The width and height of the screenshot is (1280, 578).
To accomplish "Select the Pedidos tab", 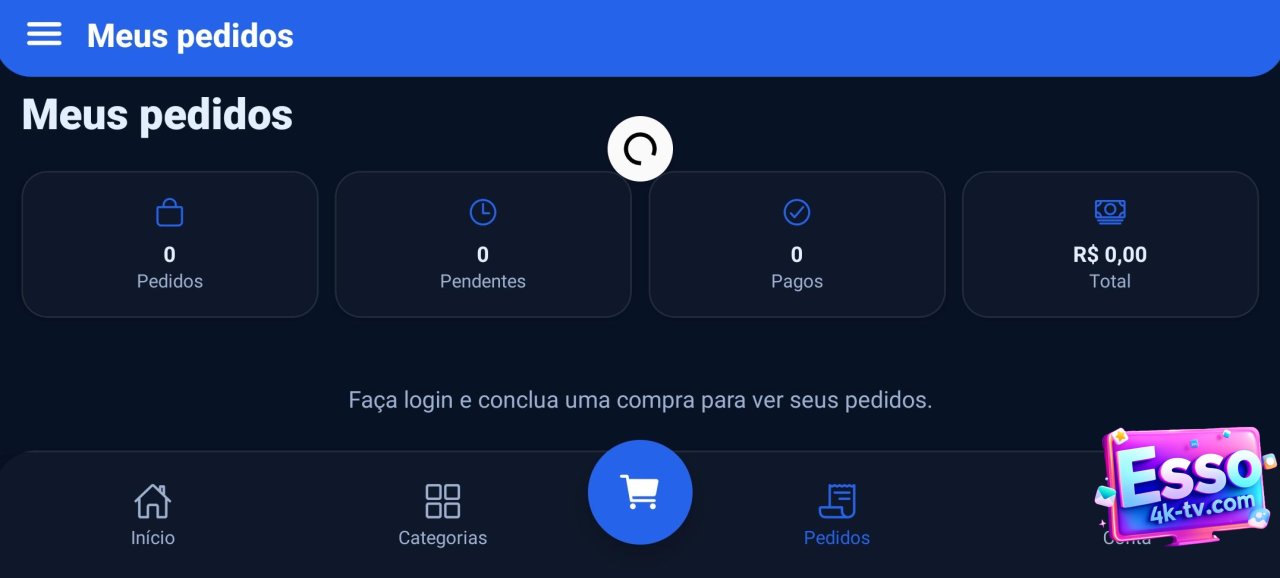I will coord(837,514).
